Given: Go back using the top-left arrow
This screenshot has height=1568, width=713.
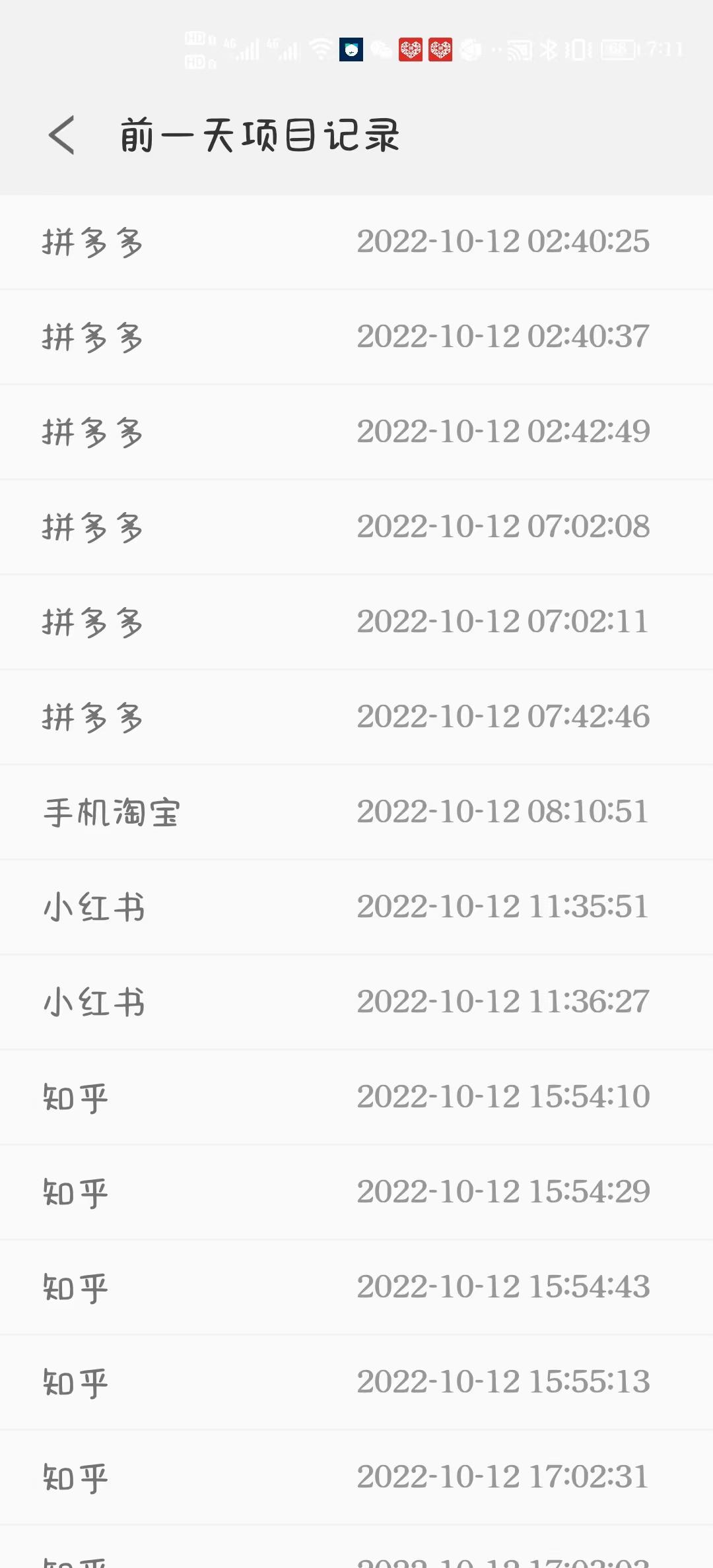Looking at the screenshot, I should point(61,135).
